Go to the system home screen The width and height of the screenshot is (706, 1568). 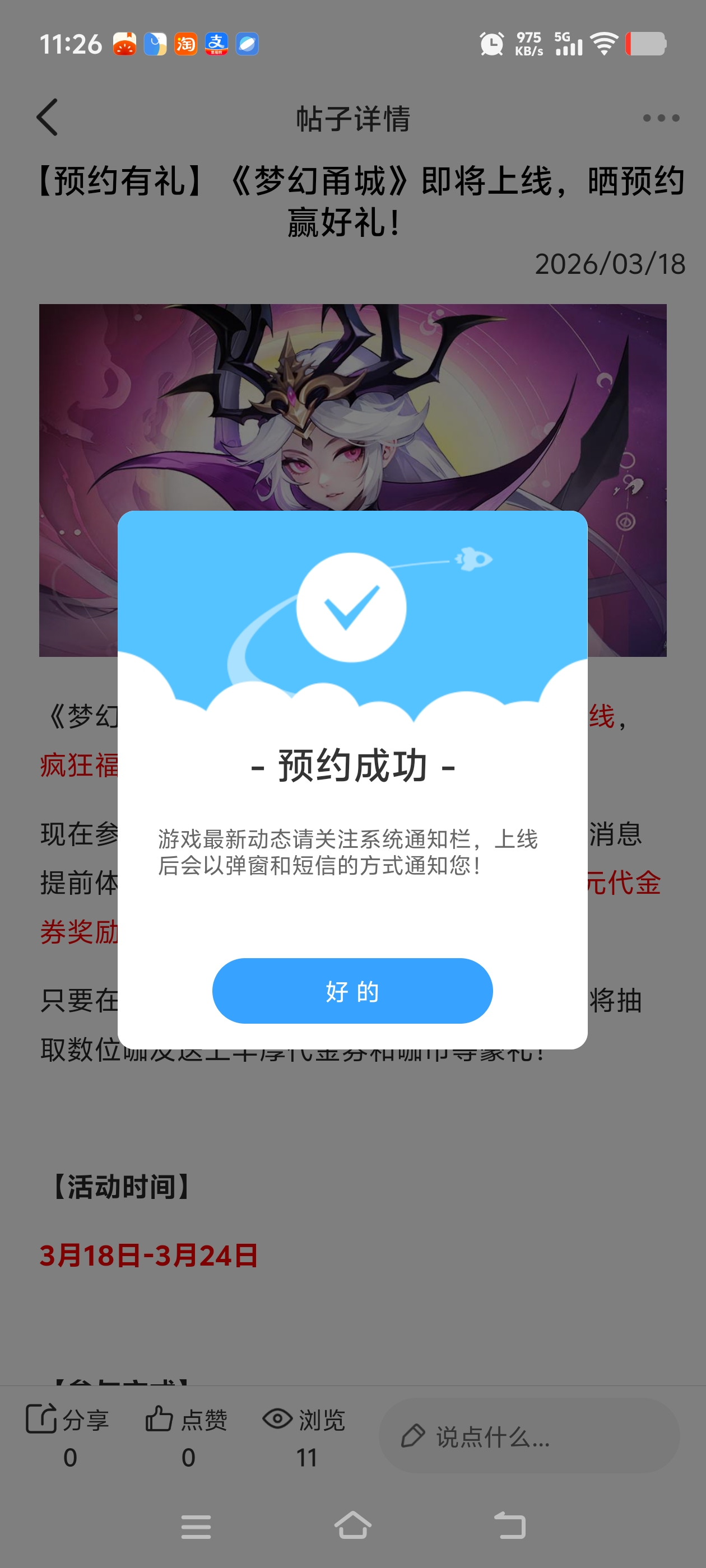tap(352, 1525)
